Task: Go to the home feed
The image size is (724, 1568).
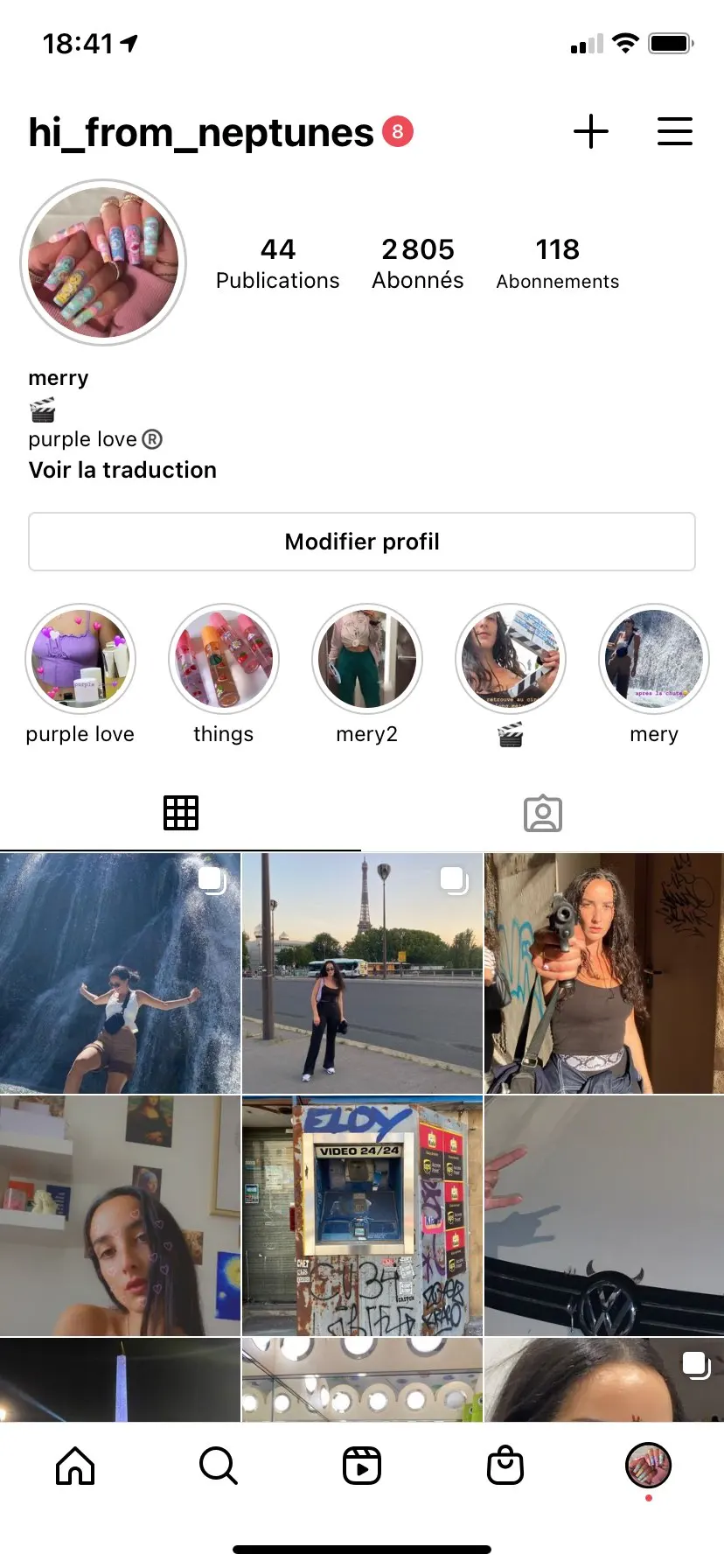Action: pos(75,1466)
